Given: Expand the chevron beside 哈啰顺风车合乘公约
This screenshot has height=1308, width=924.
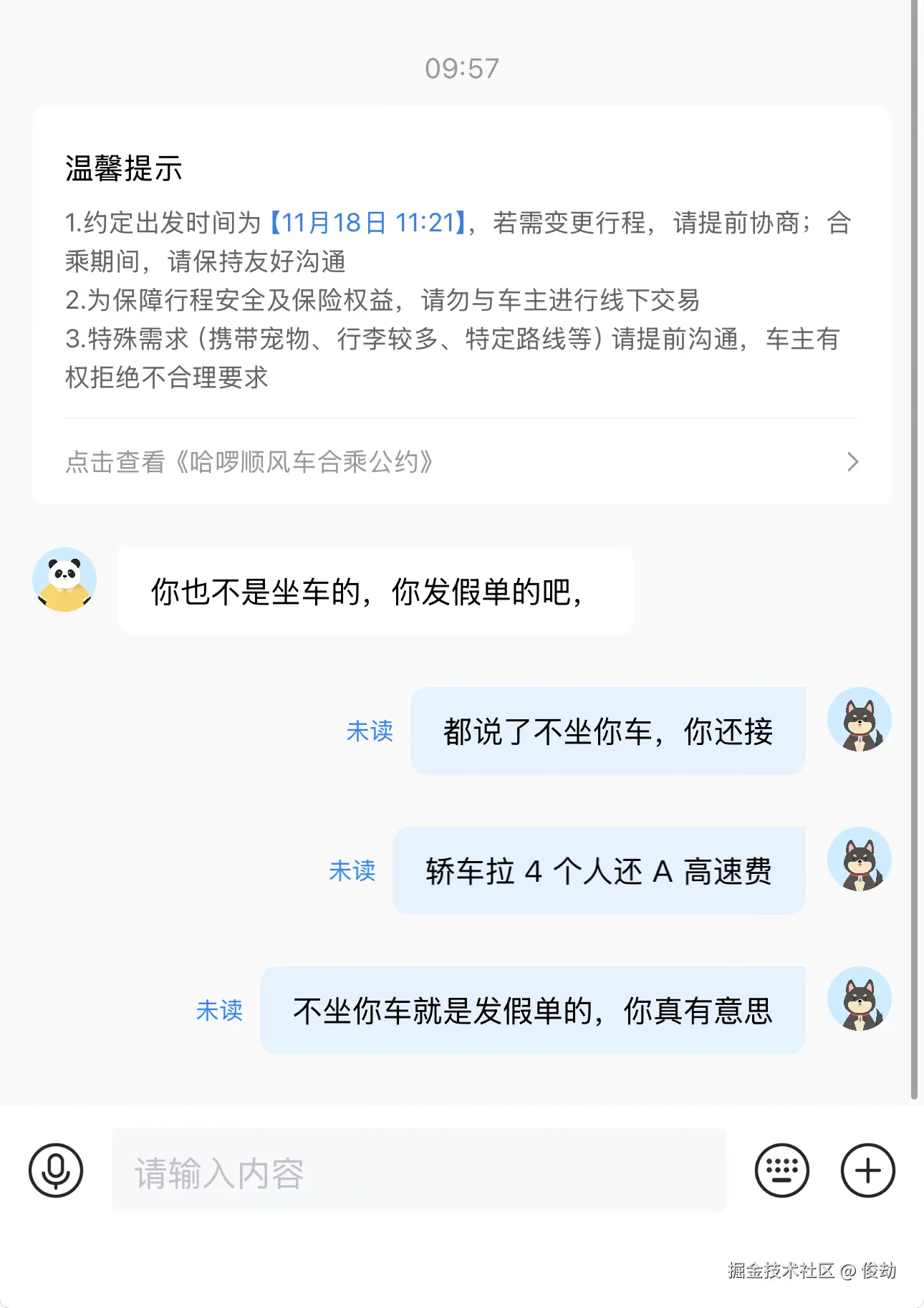Looking at the screenshot, I should click(x=852, y=462).
